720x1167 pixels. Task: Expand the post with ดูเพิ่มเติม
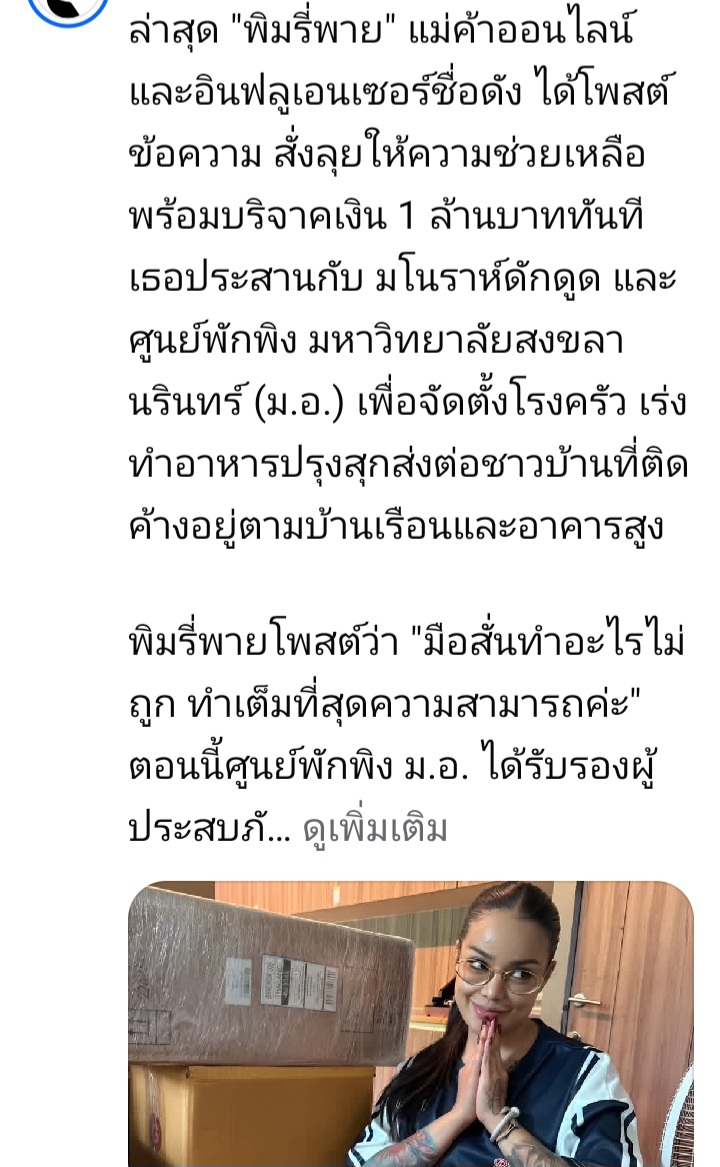375,828
